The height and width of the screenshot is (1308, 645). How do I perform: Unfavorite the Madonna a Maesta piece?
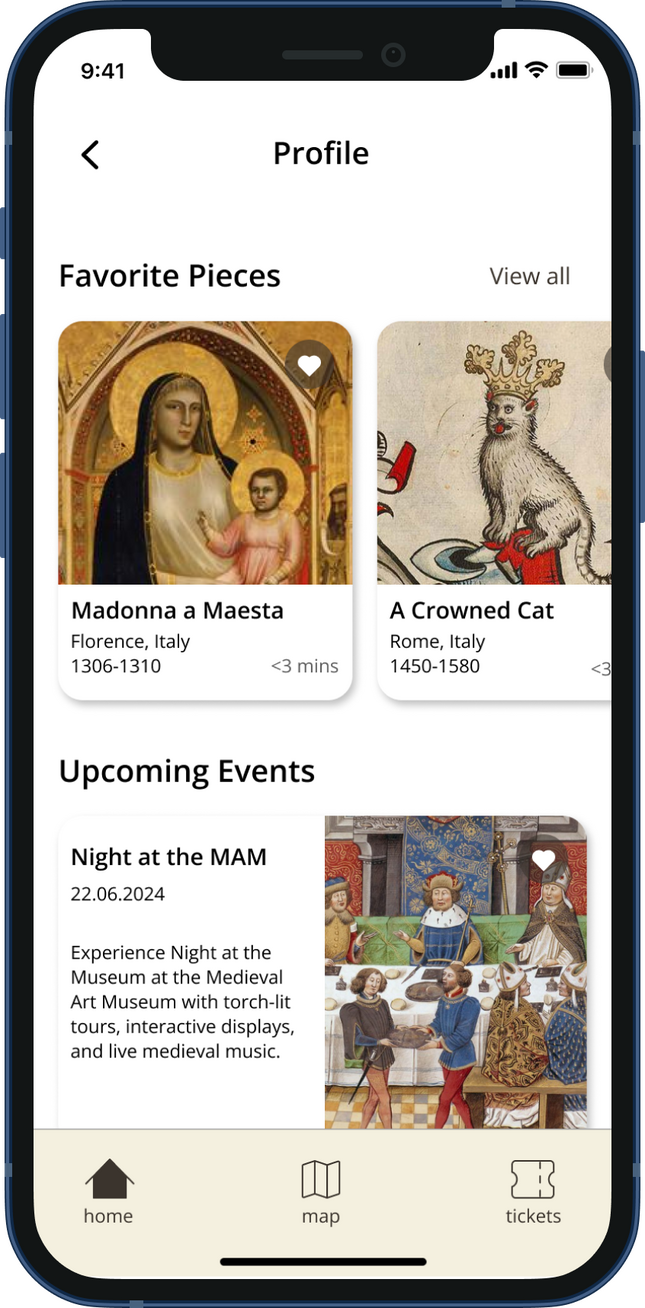309,366
